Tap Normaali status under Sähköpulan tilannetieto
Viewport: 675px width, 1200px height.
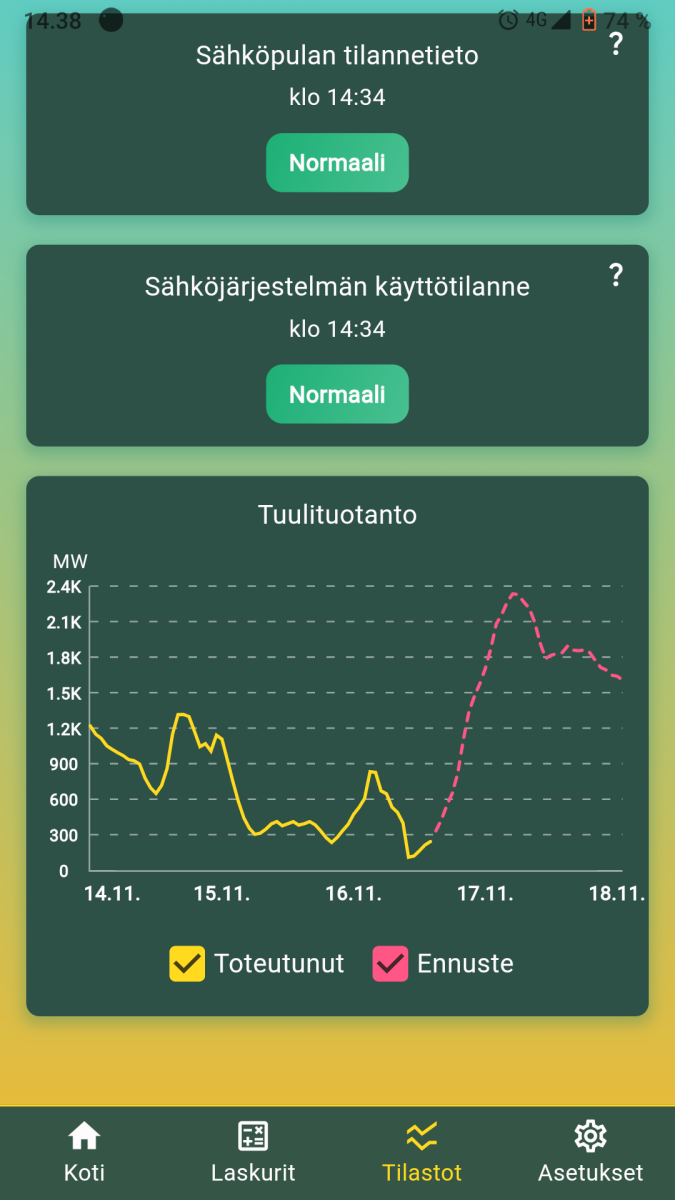point(337,163)
